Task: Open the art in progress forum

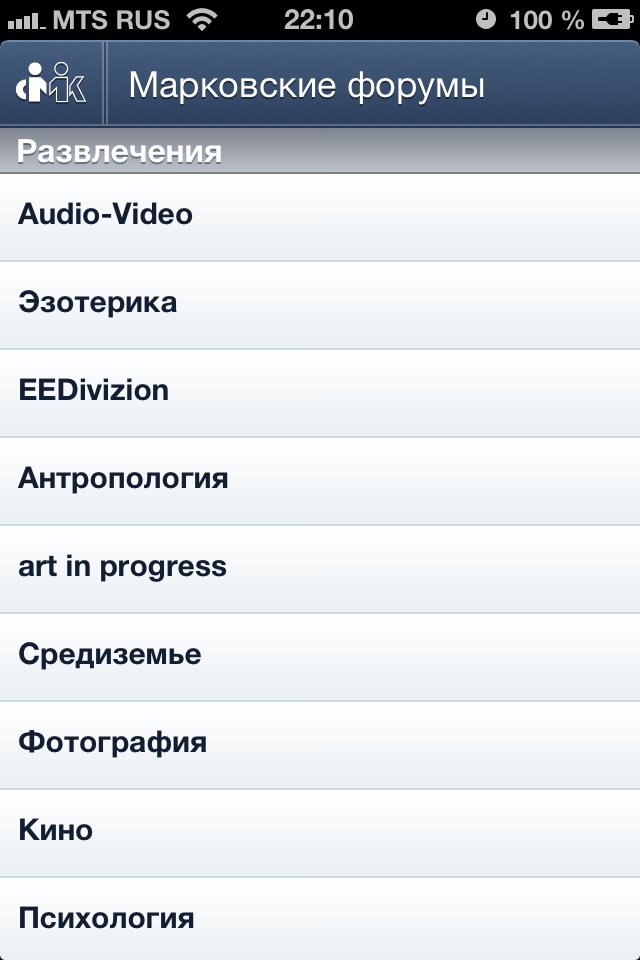Action: click(x=320, y=568)
